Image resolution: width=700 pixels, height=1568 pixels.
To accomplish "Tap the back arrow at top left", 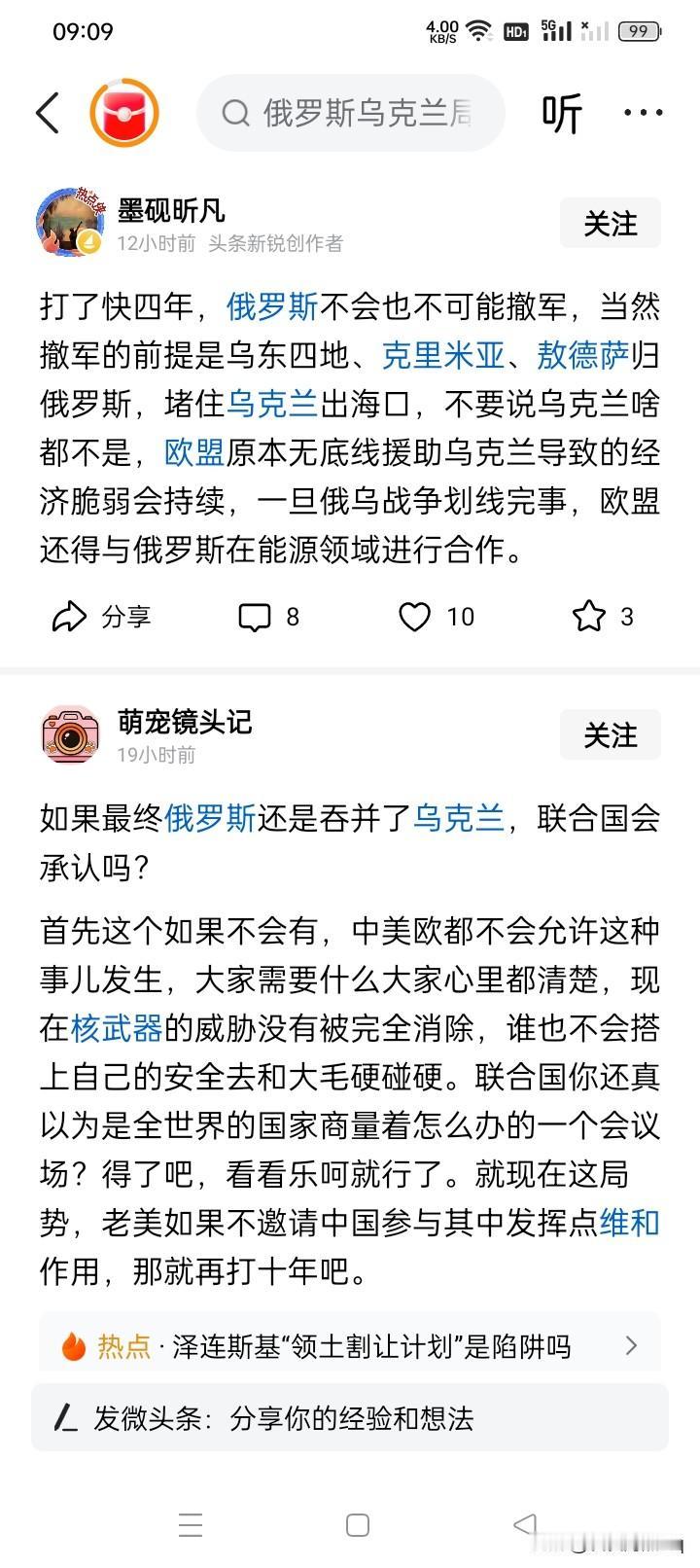I will 47,113.
